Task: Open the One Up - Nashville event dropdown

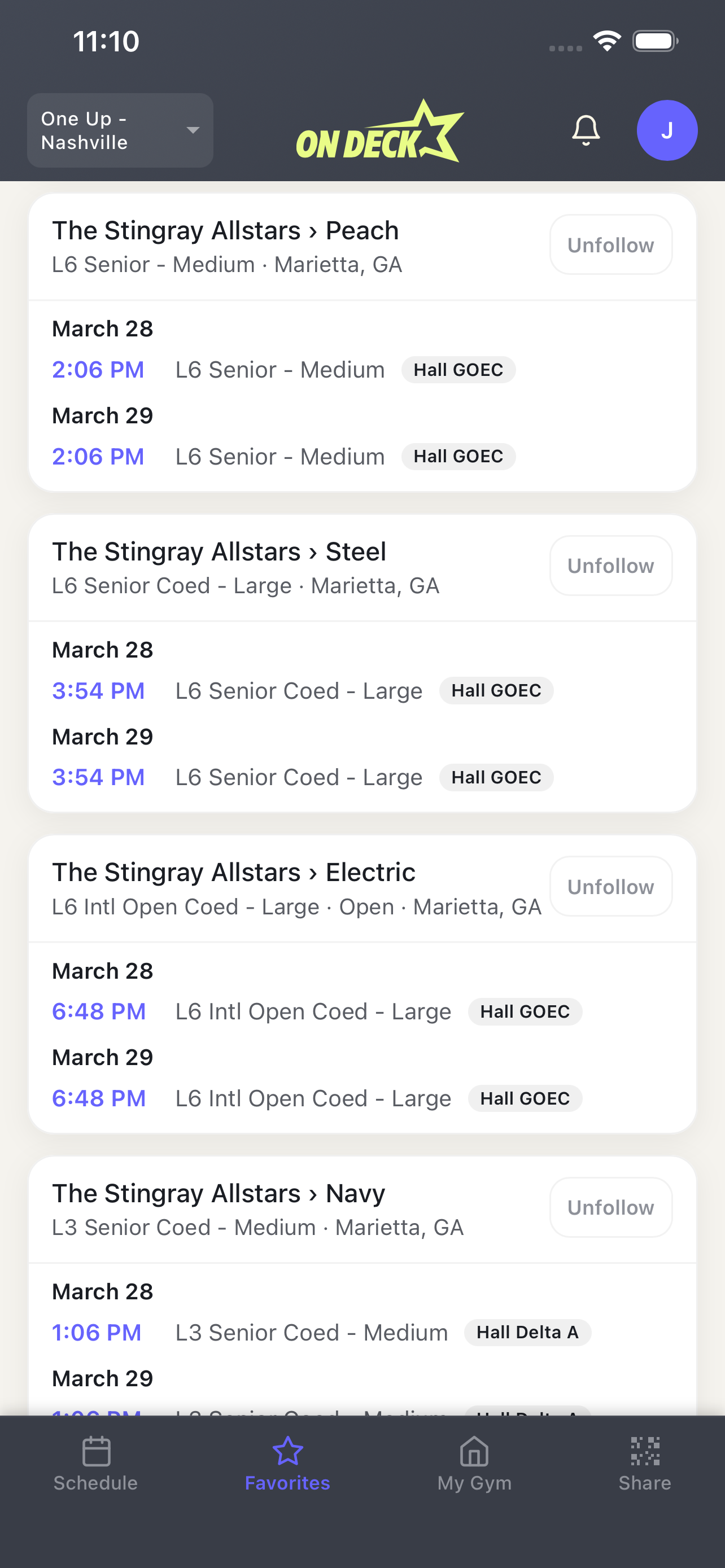Action: pyautogui.click(x=120, y=130)
